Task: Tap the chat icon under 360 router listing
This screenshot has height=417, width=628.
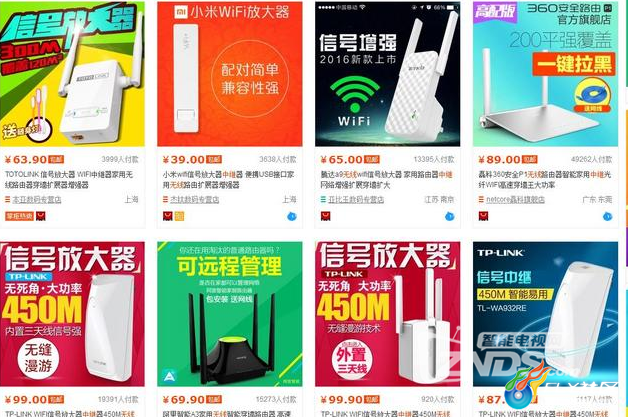Action: tap(605, 215)
